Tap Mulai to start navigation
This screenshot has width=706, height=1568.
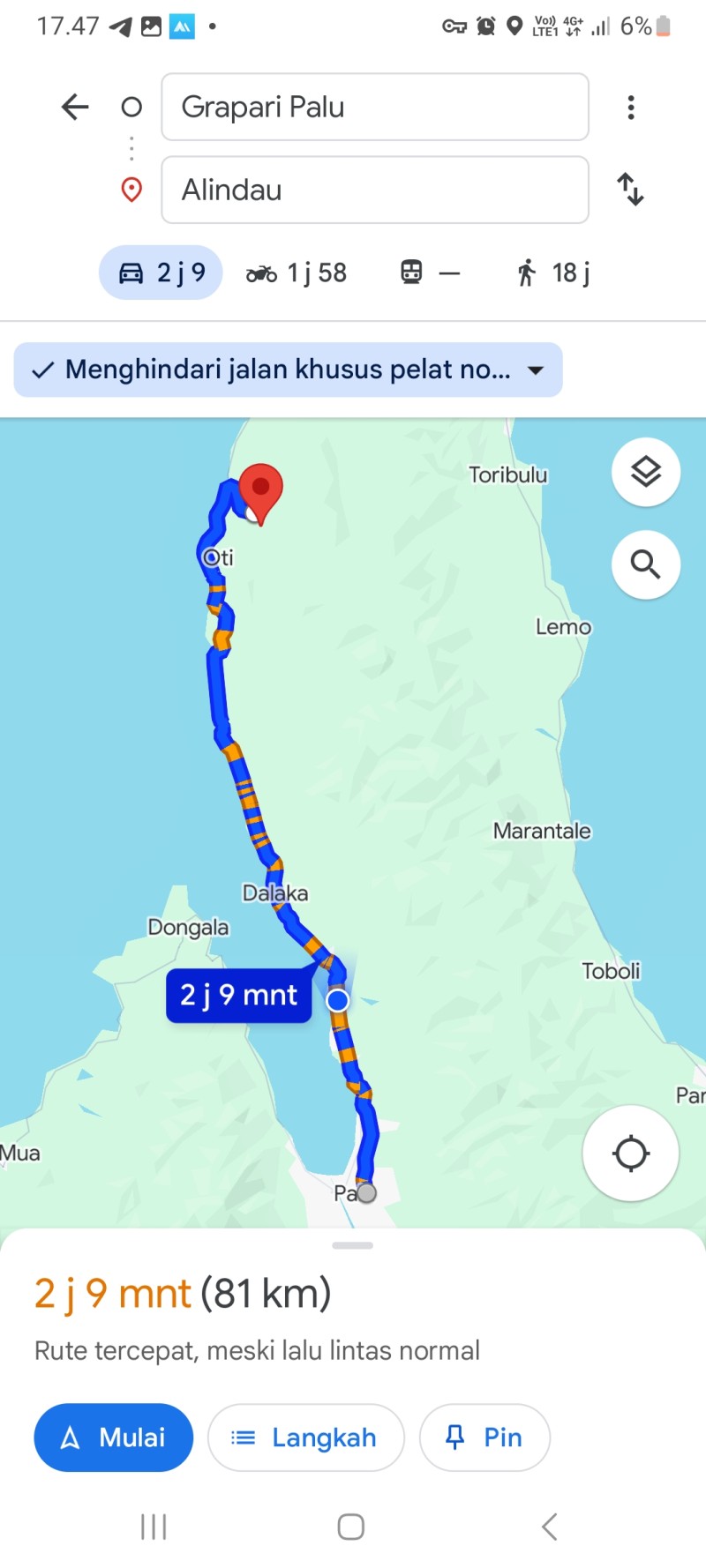113,1437
